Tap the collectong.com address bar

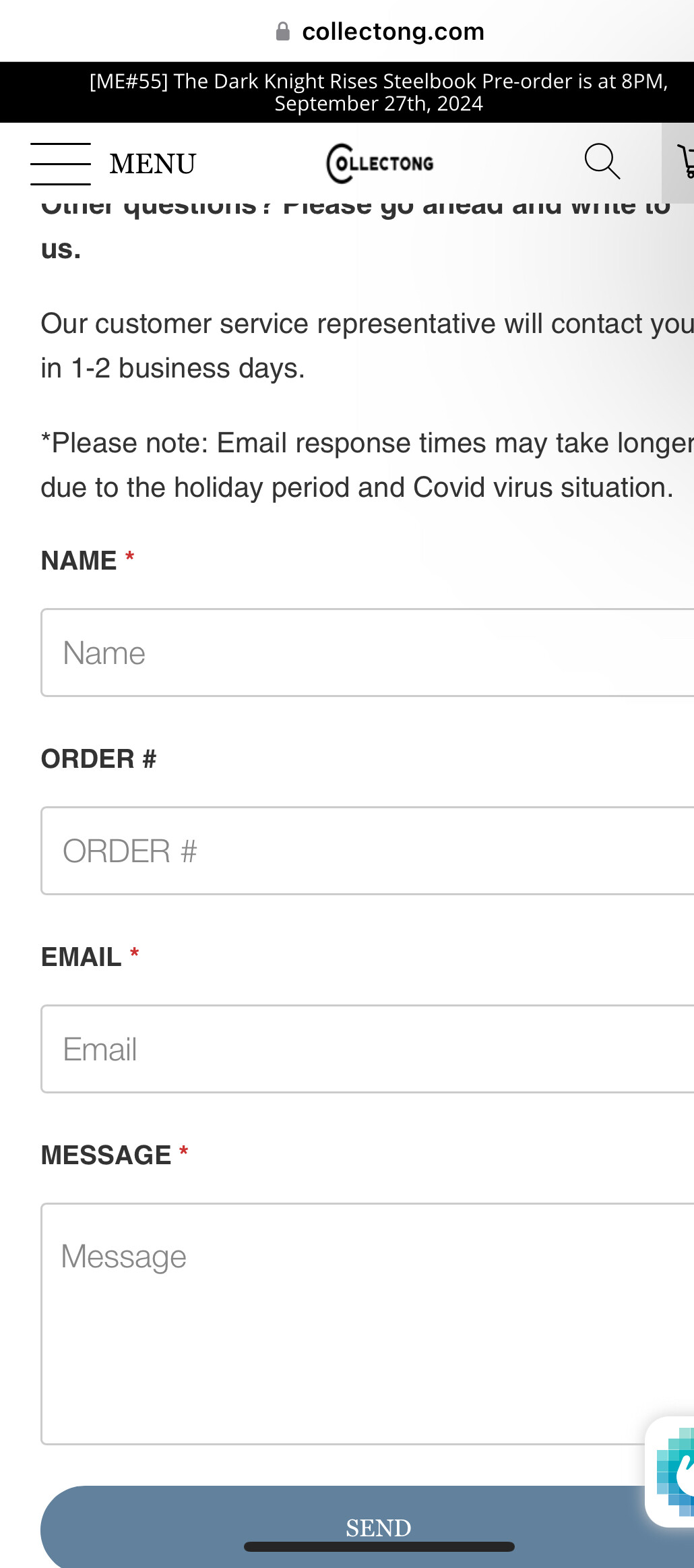(380, 31)
